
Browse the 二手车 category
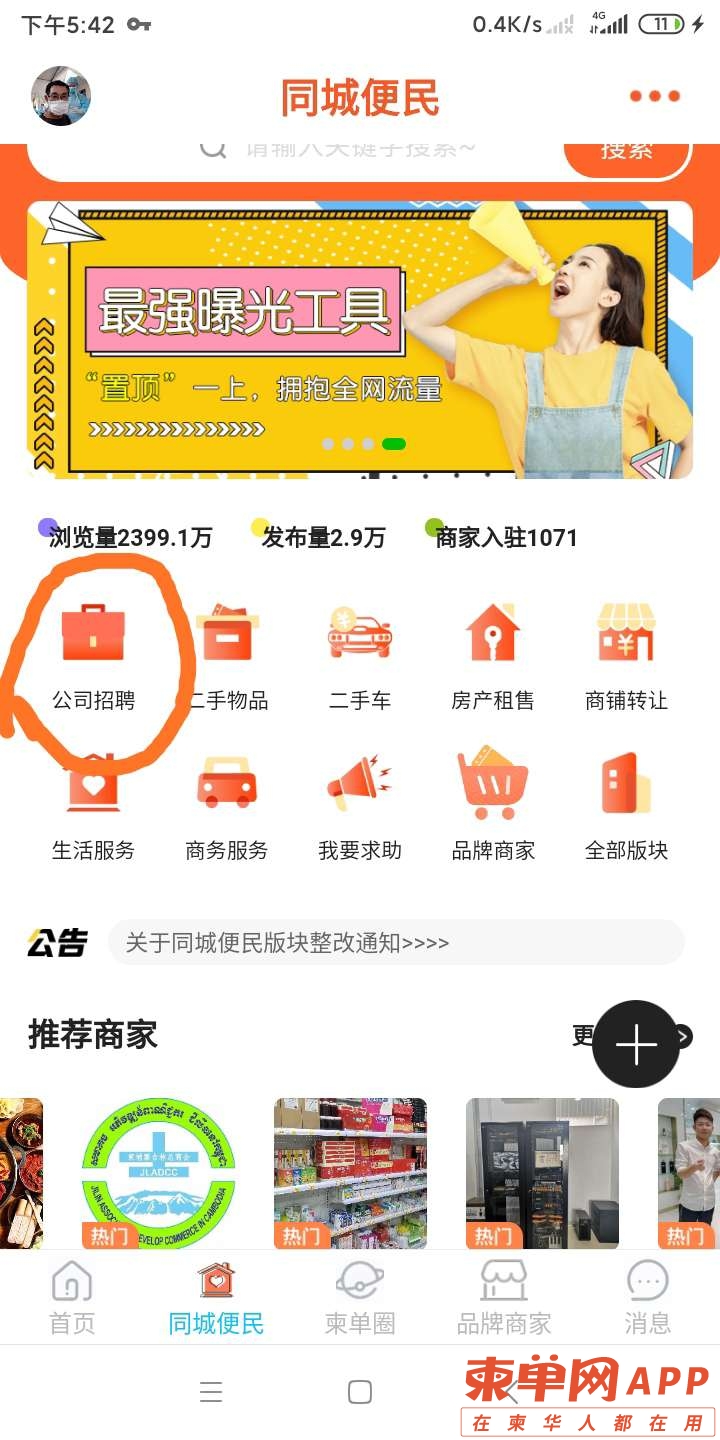click(360, 655)
